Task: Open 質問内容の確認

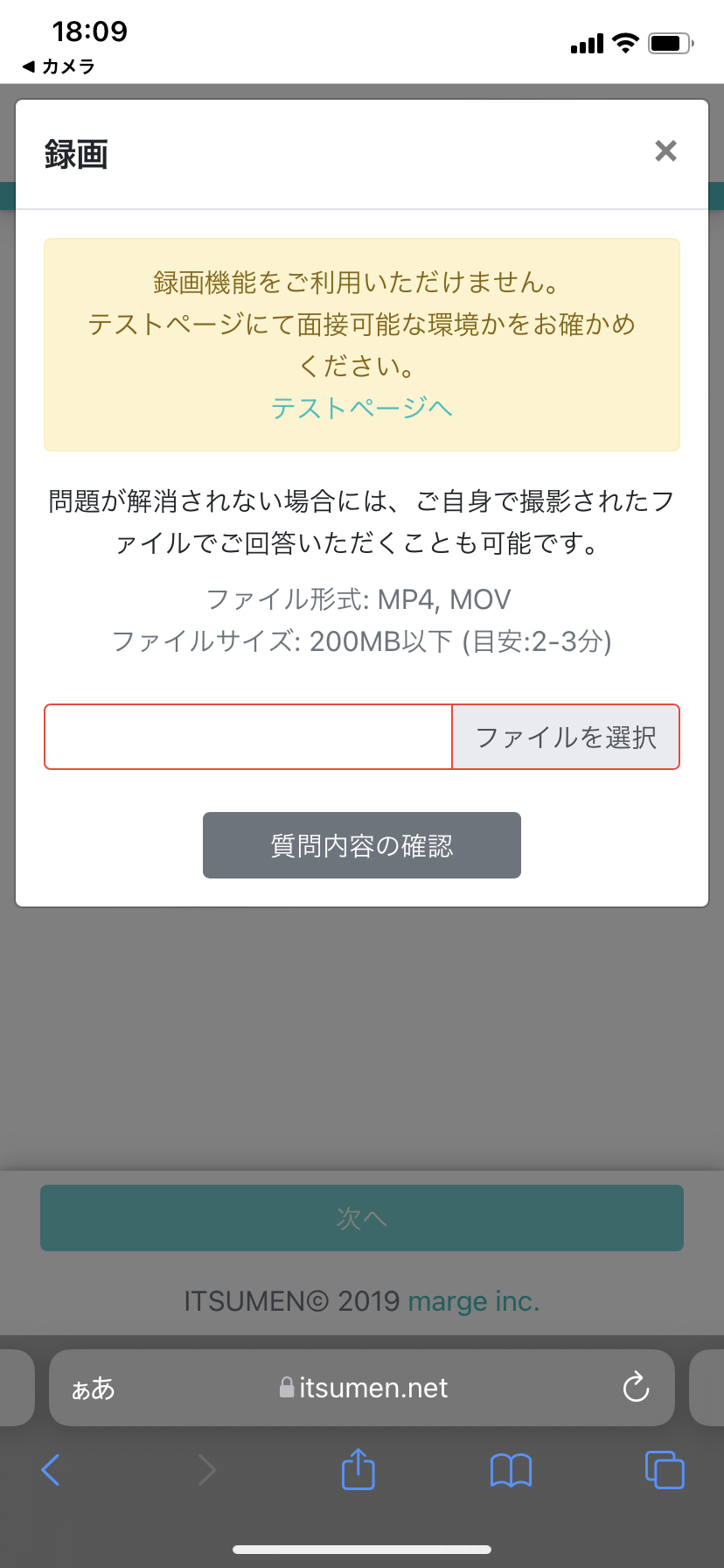Action: point(361,845)
